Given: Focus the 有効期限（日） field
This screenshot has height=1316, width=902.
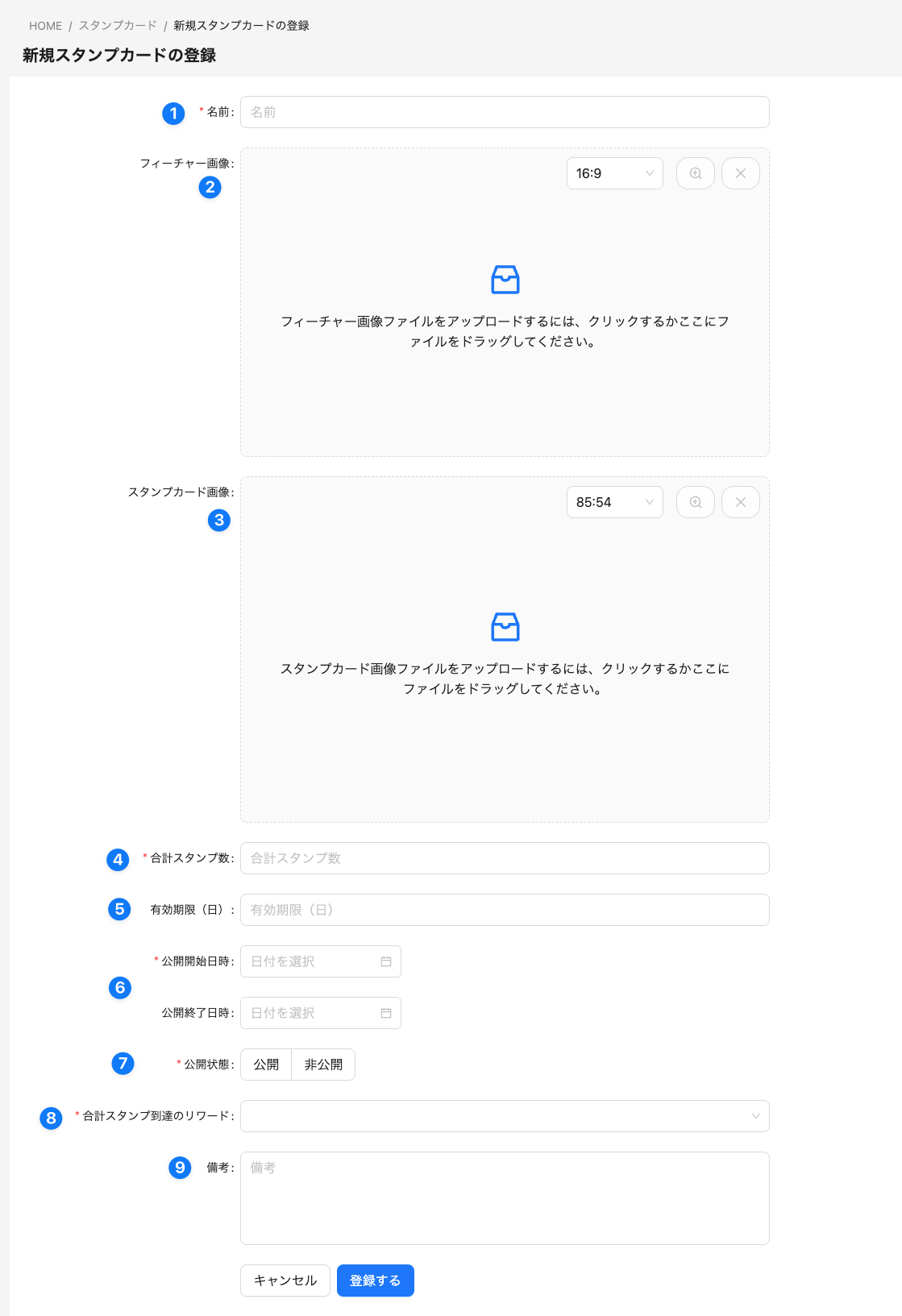Looking at the screenshot, I should (x=505, y=910).
